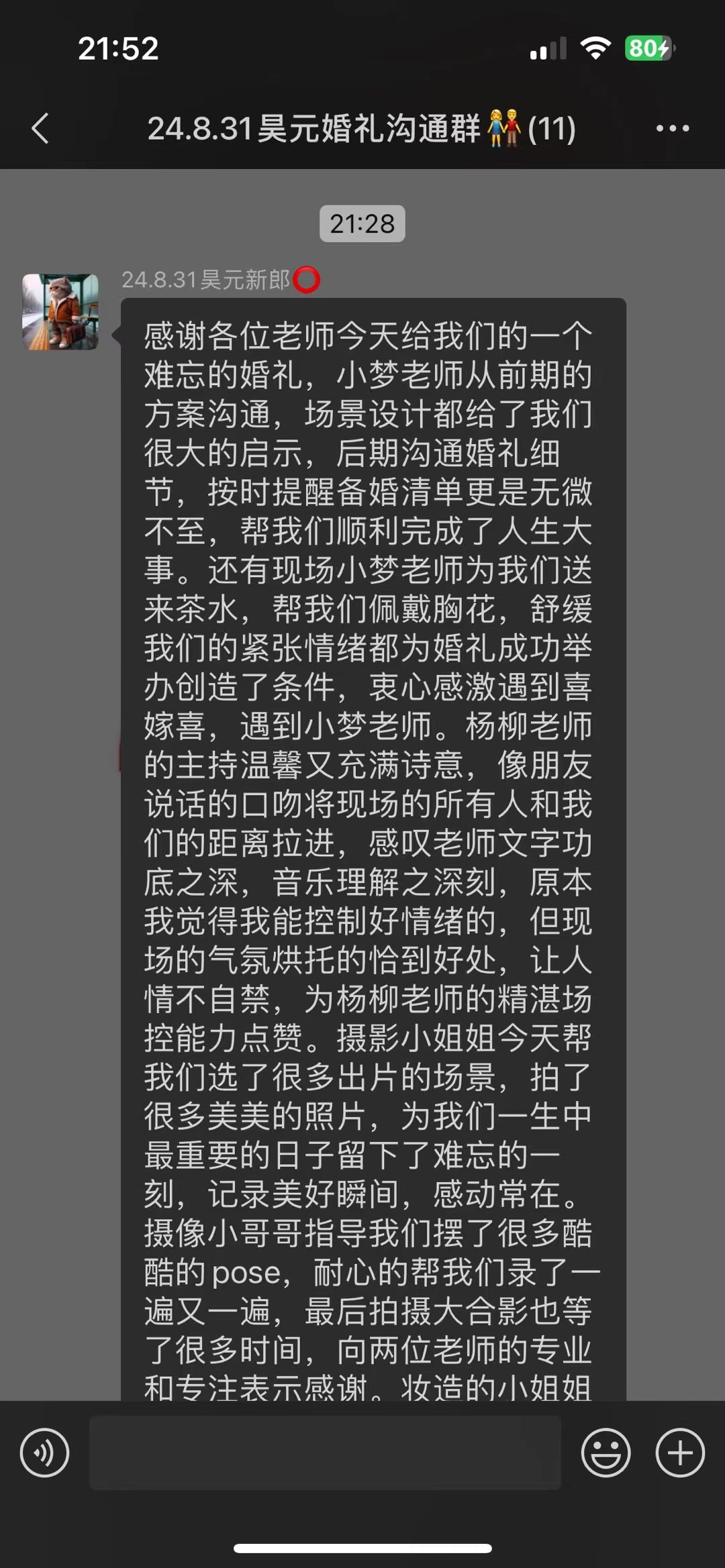Open the group chat details menu
This screenshot has height=1568, width=725.
[x=673, y=128]
